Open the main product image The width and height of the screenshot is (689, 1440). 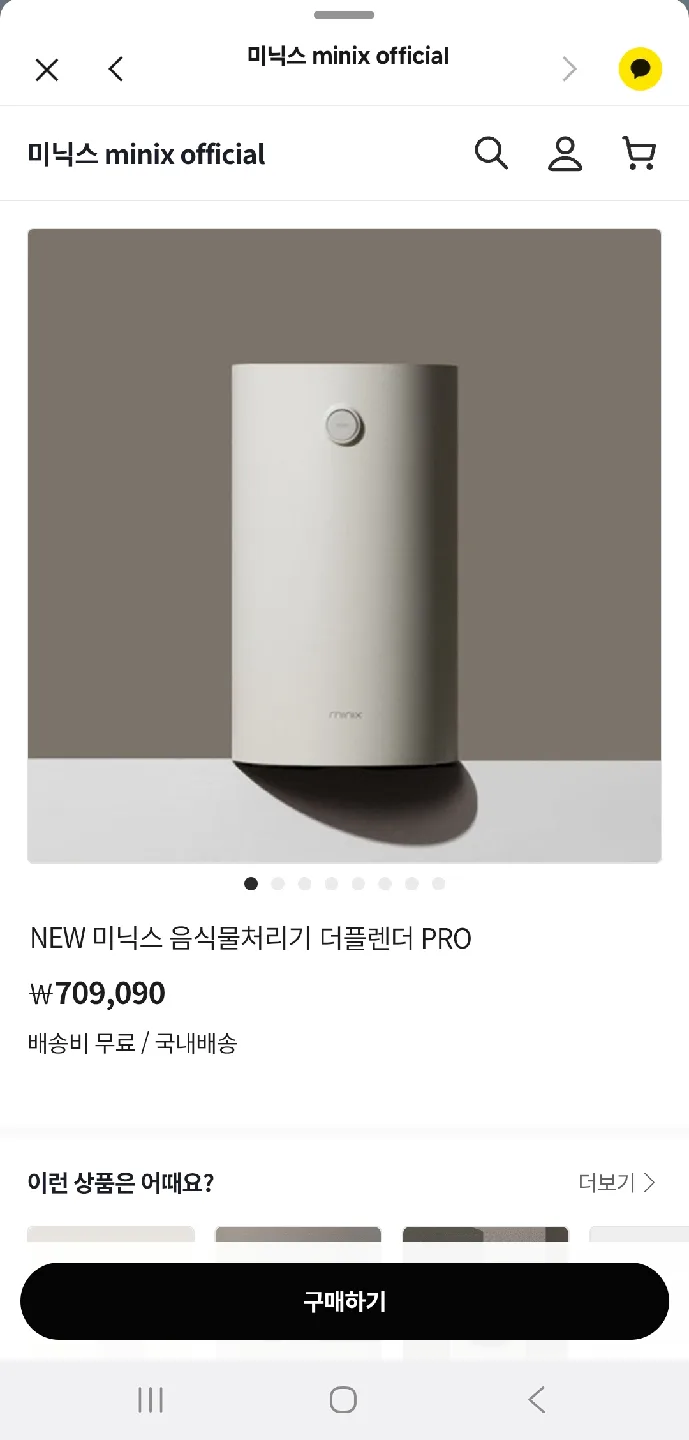click(x=344, y=546)
